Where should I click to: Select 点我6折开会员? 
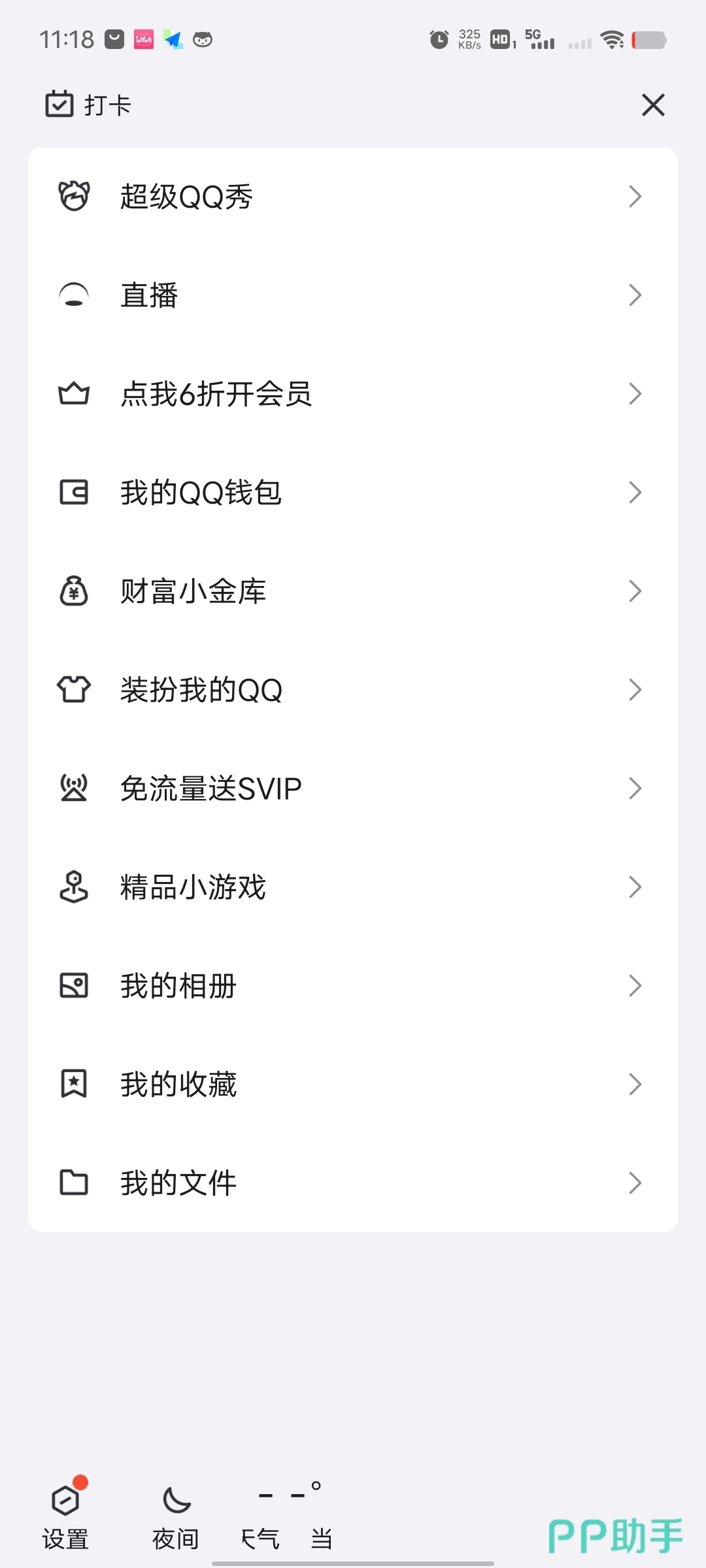tap(353, 394)
